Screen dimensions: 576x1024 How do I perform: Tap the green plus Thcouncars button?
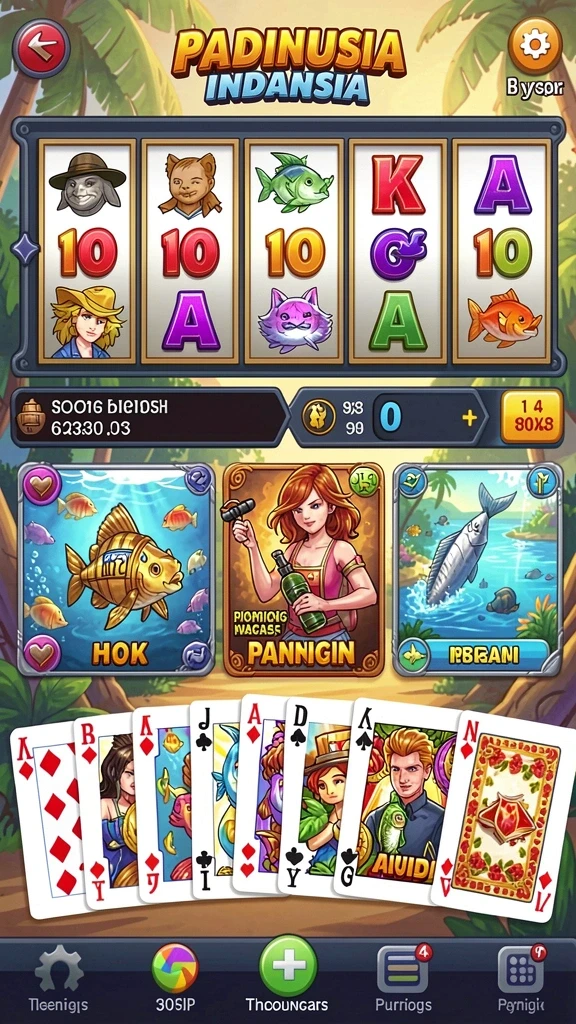[x=287, y=974]
